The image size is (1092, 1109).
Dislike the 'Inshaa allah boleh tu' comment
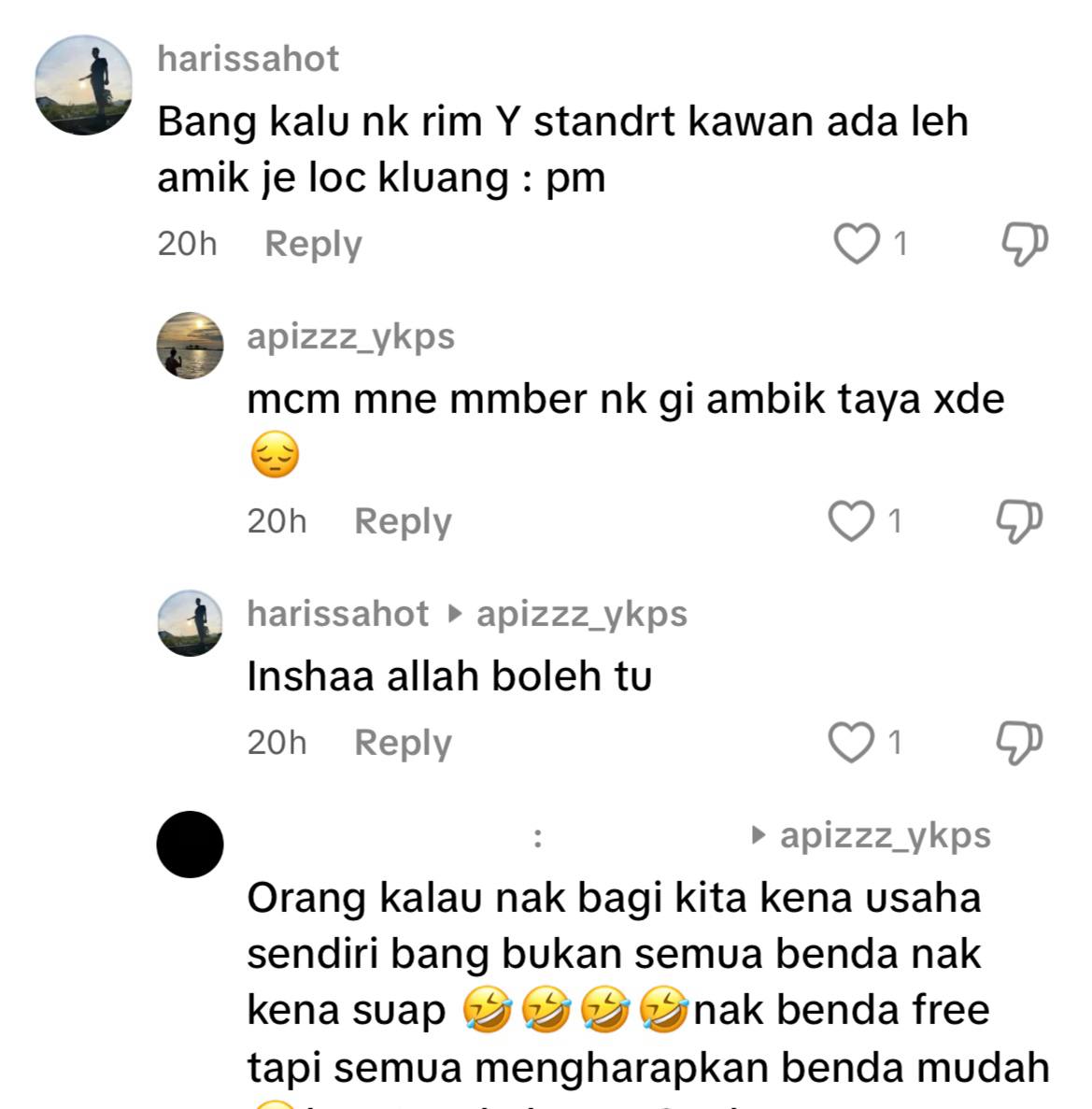coord(1019,743)
